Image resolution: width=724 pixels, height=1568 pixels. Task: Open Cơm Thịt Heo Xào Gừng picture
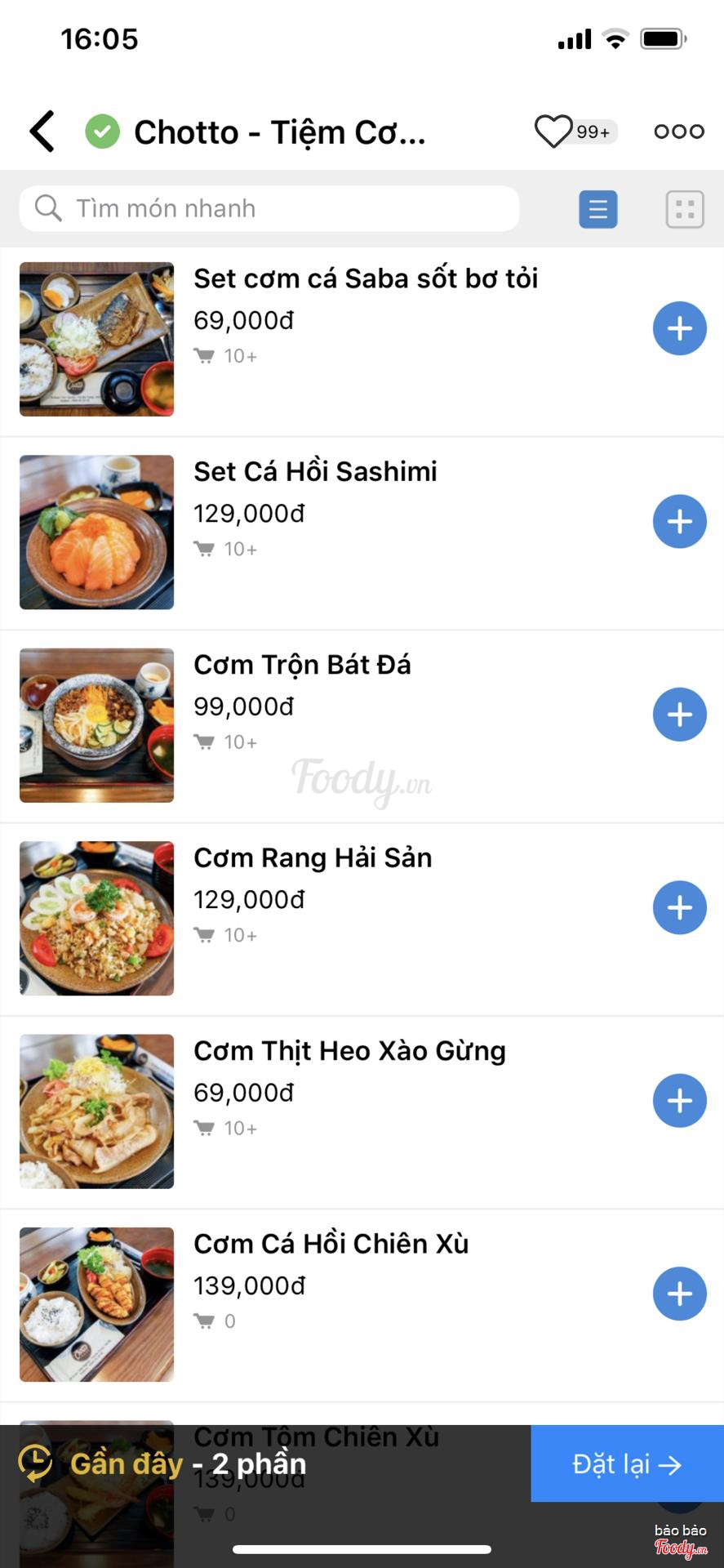[97, 1111]
